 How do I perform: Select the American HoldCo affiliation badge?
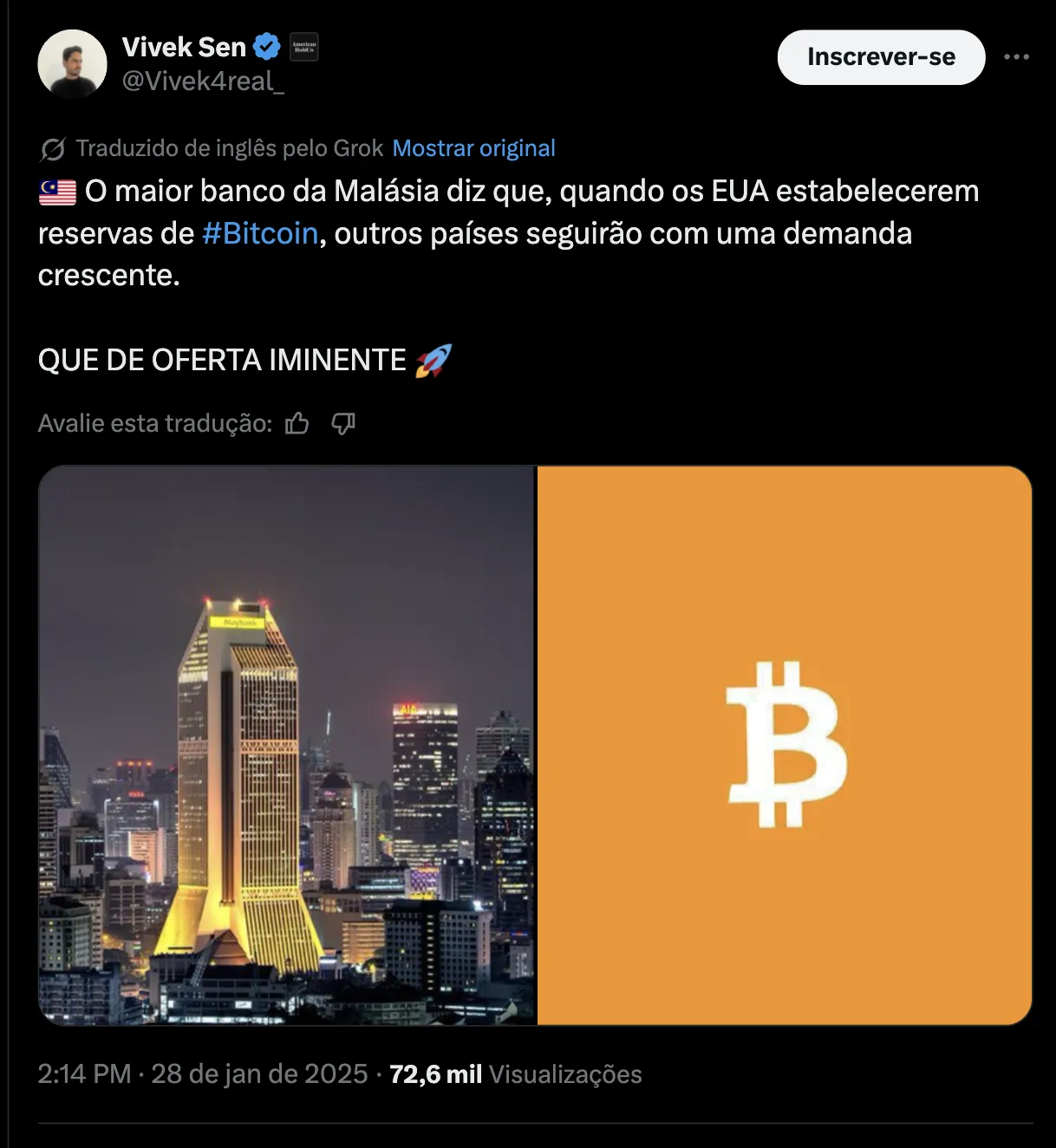303,46
